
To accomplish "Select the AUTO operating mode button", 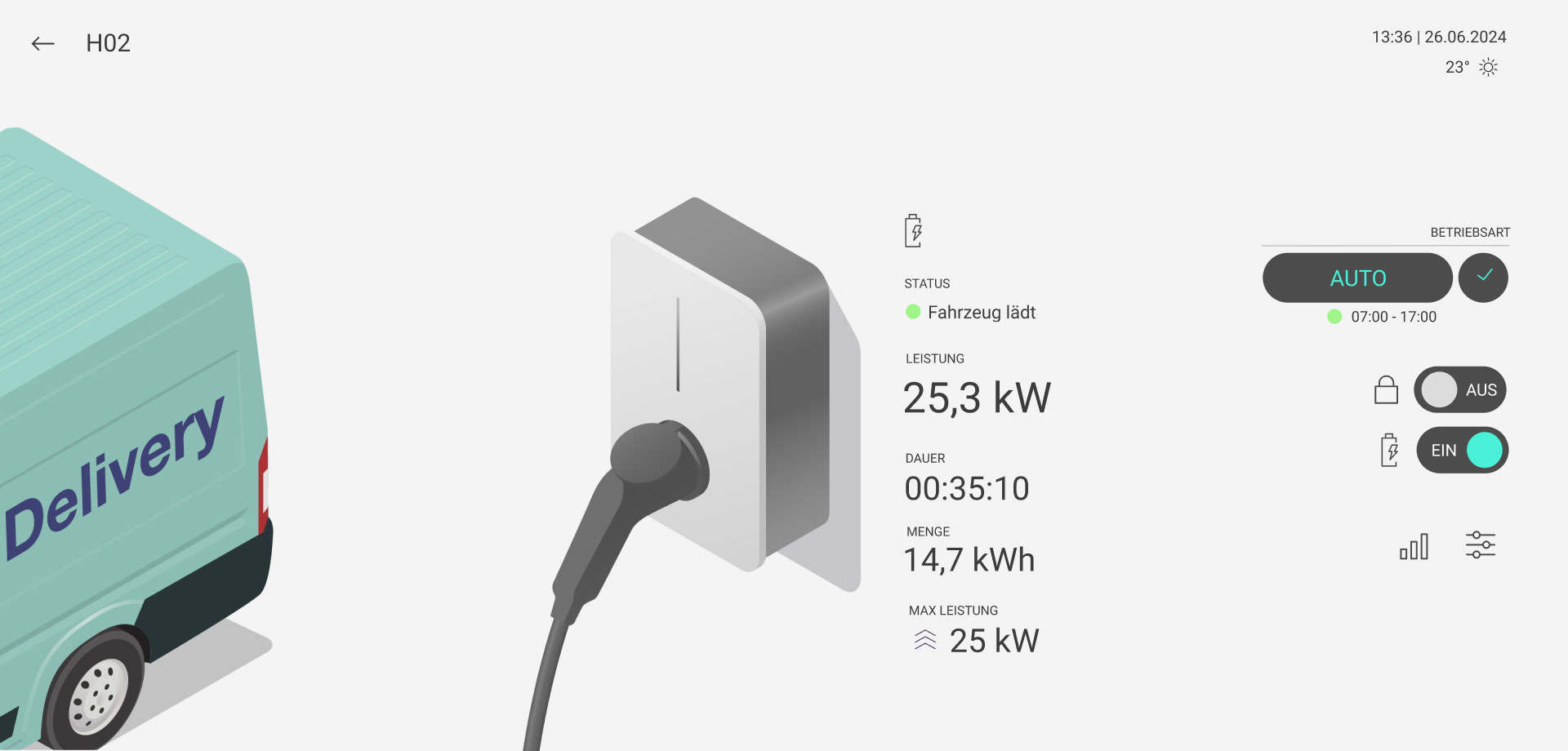I will tap(1356, 278).
